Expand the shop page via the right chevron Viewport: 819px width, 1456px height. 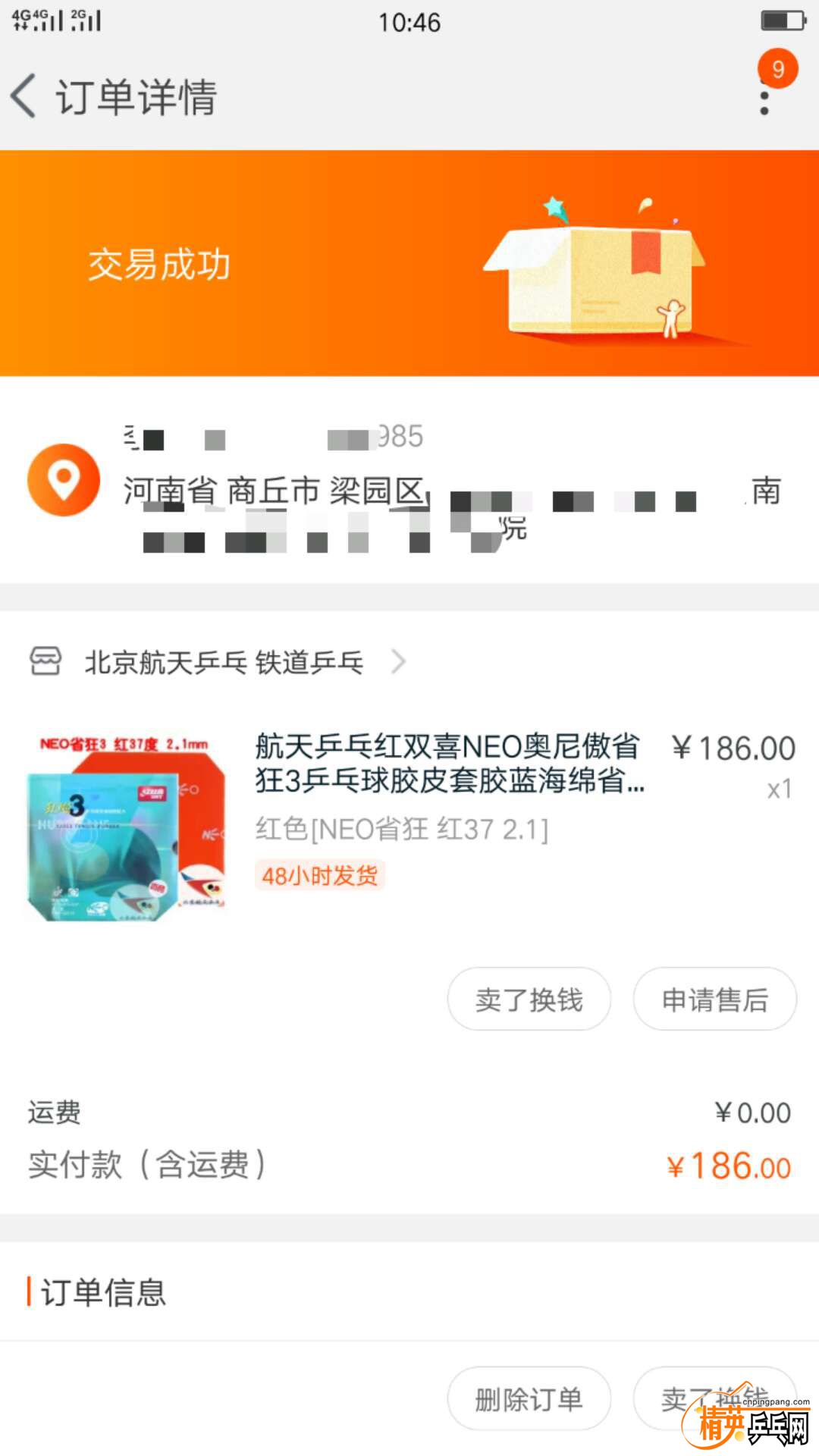[x=398, y=661]
